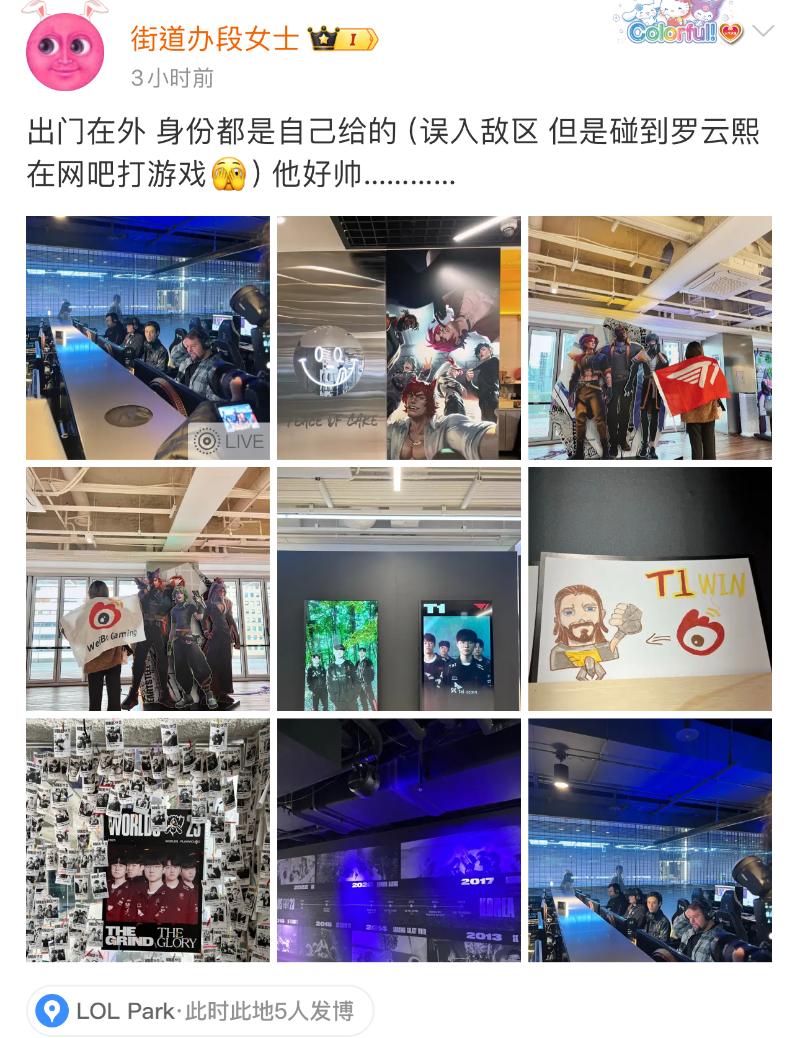Open the last photo in the grid
Viewport: 800px width, 1038px height.
point(650,840)
